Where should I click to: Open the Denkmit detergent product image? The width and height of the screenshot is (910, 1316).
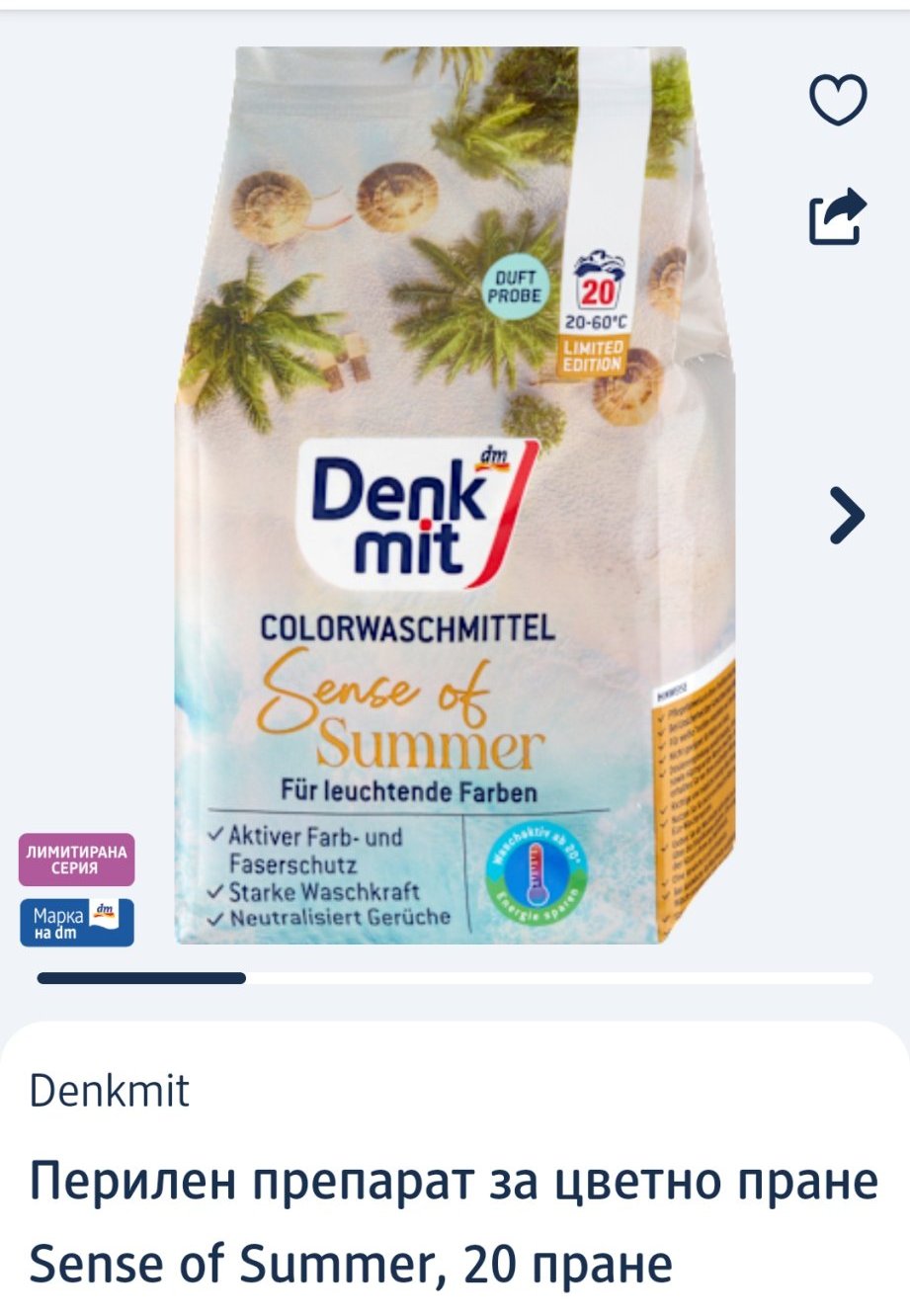(455, 494)
